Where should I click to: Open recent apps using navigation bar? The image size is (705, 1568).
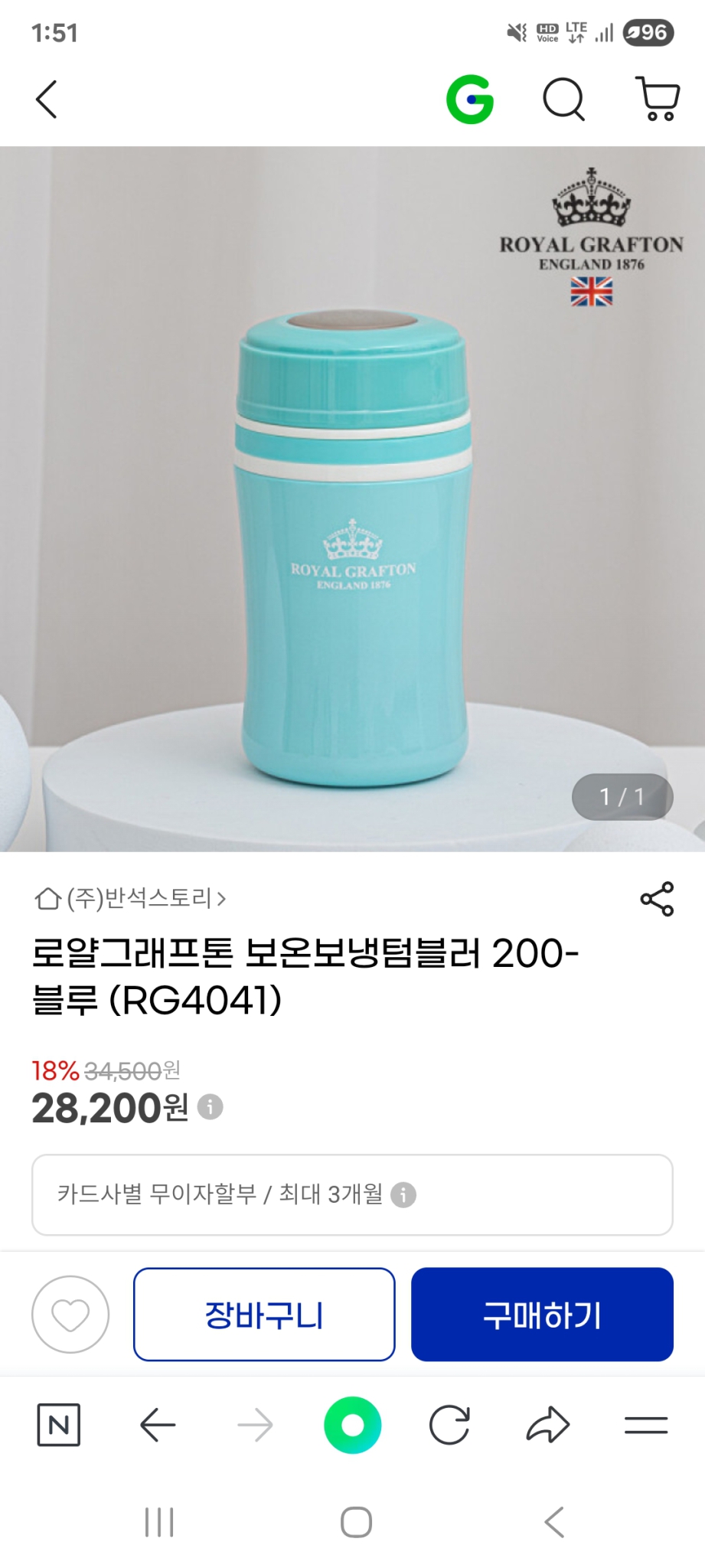157,1521
